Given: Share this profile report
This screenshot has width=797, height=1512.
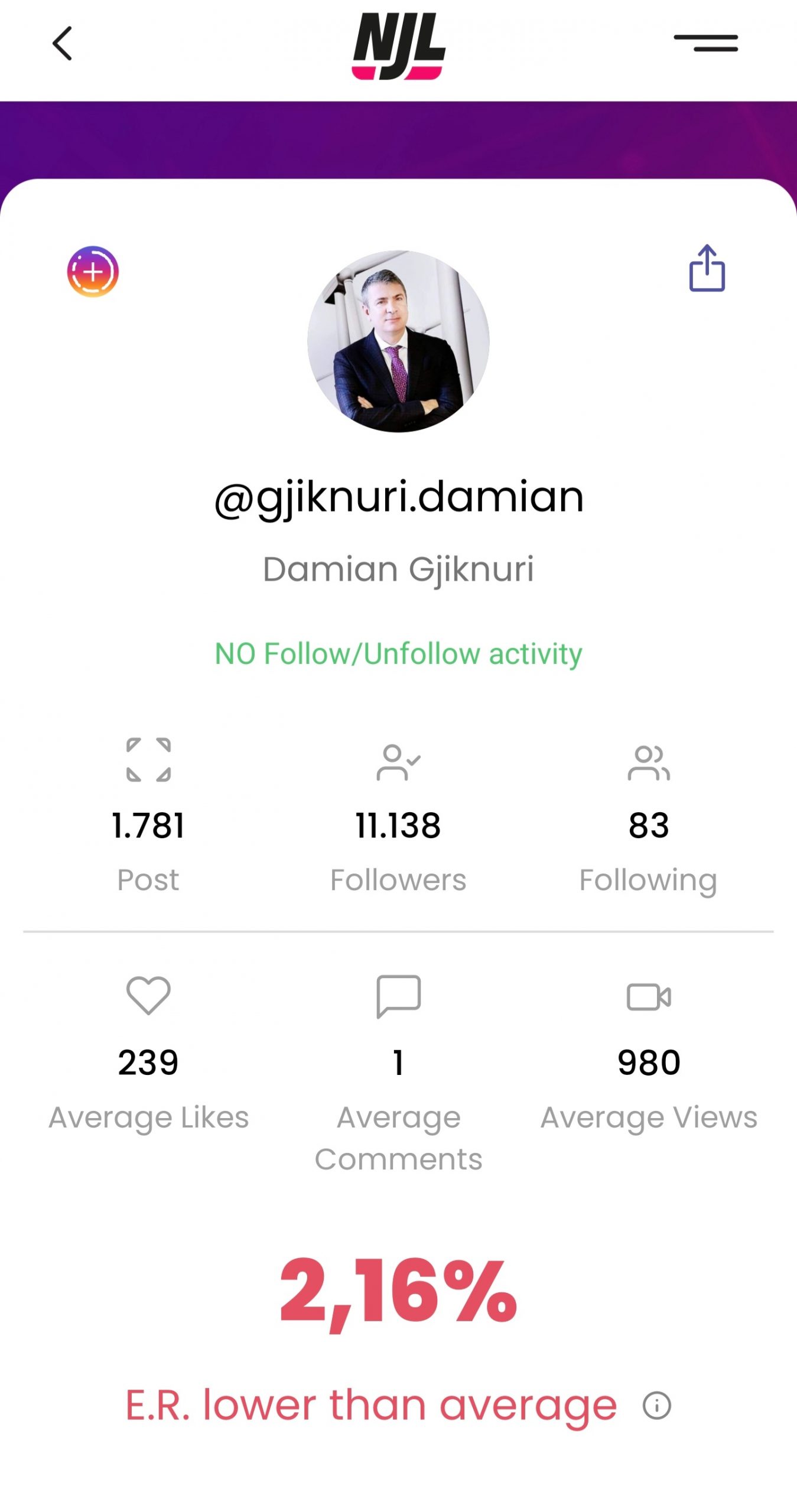Looking at the screenshot, I should pyautogui.click(x=707, y=269).
